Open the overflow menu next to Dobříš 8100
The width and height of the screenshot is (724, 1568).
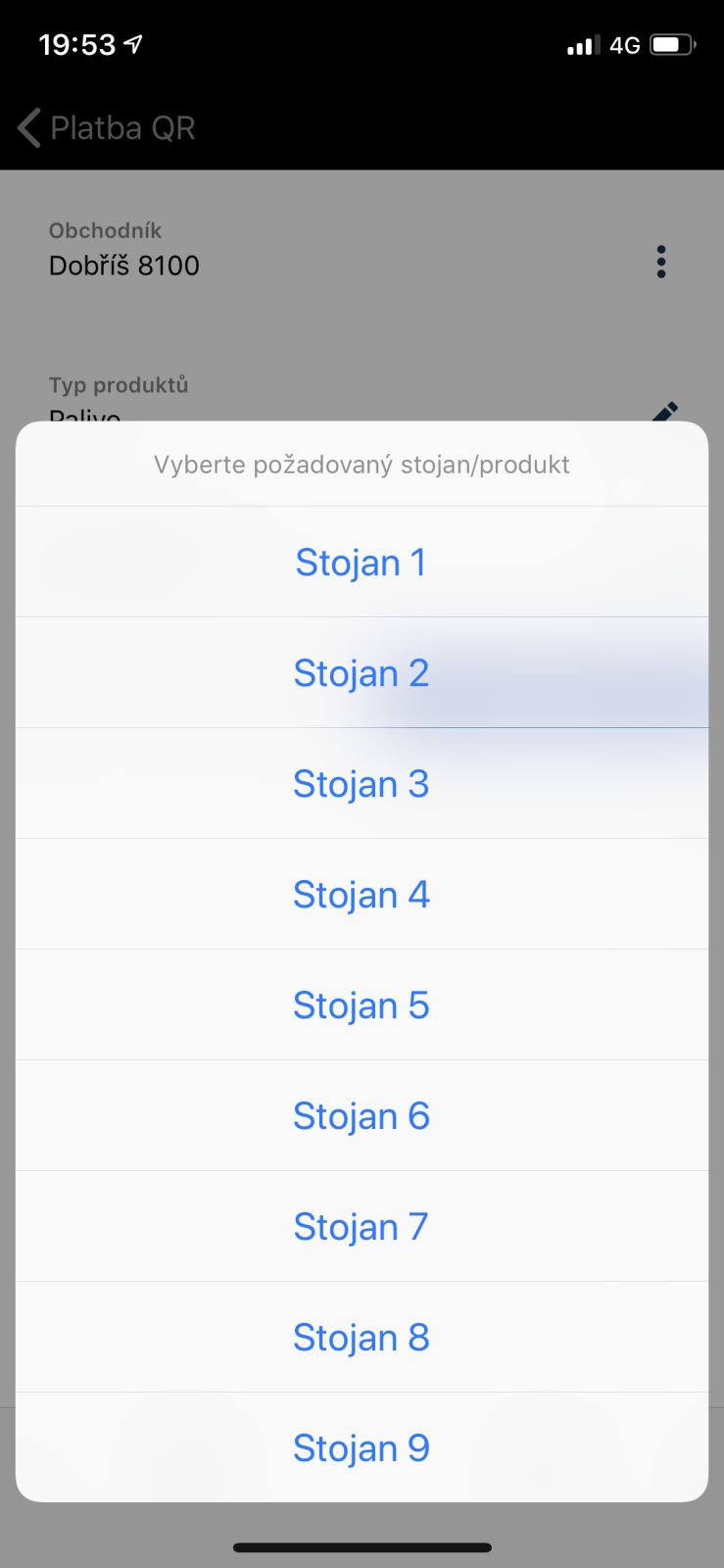coord(661,262)
